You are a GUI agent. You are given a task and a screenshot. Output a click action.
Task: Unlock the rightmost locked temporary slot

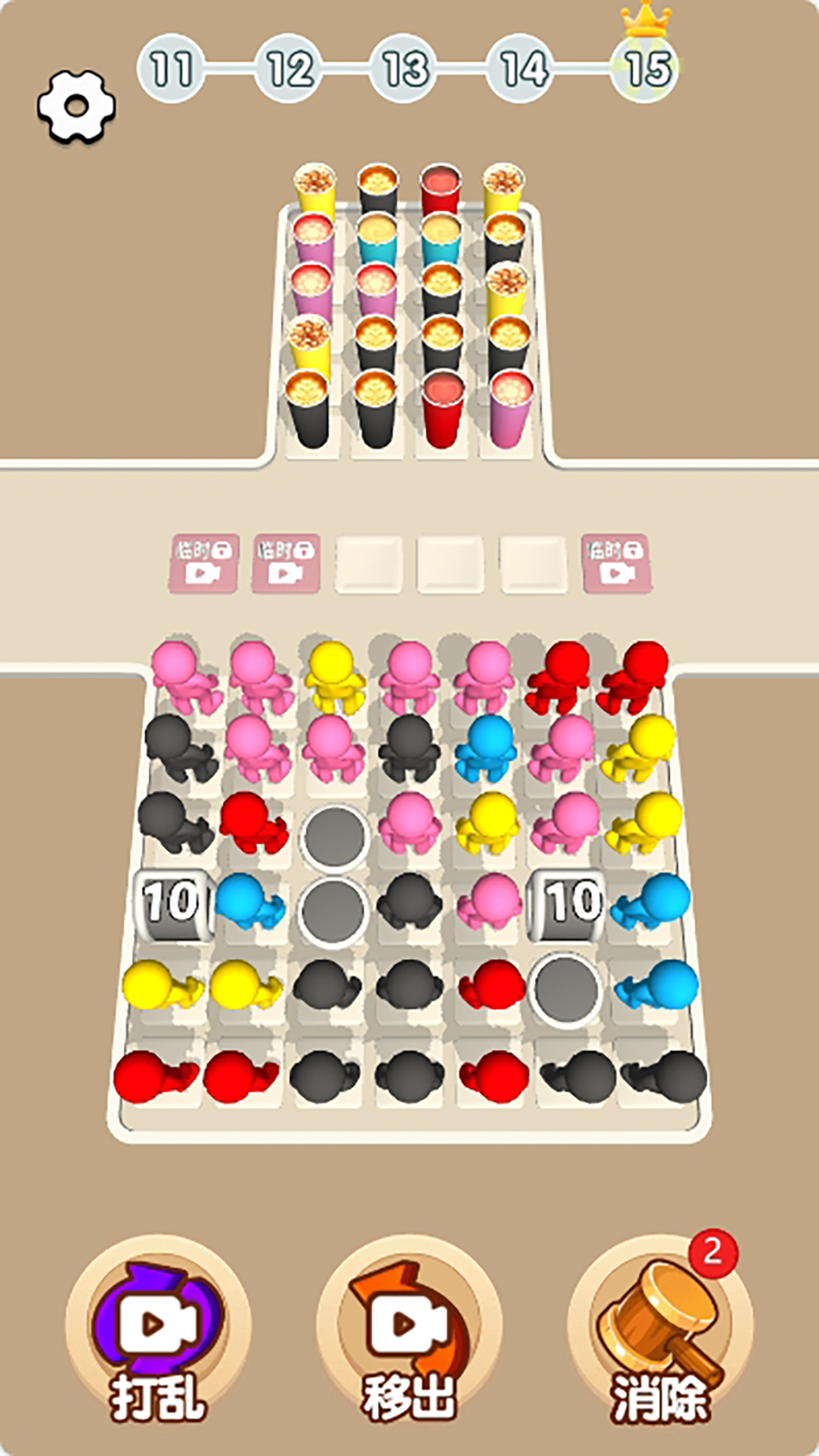coord(617,563)
